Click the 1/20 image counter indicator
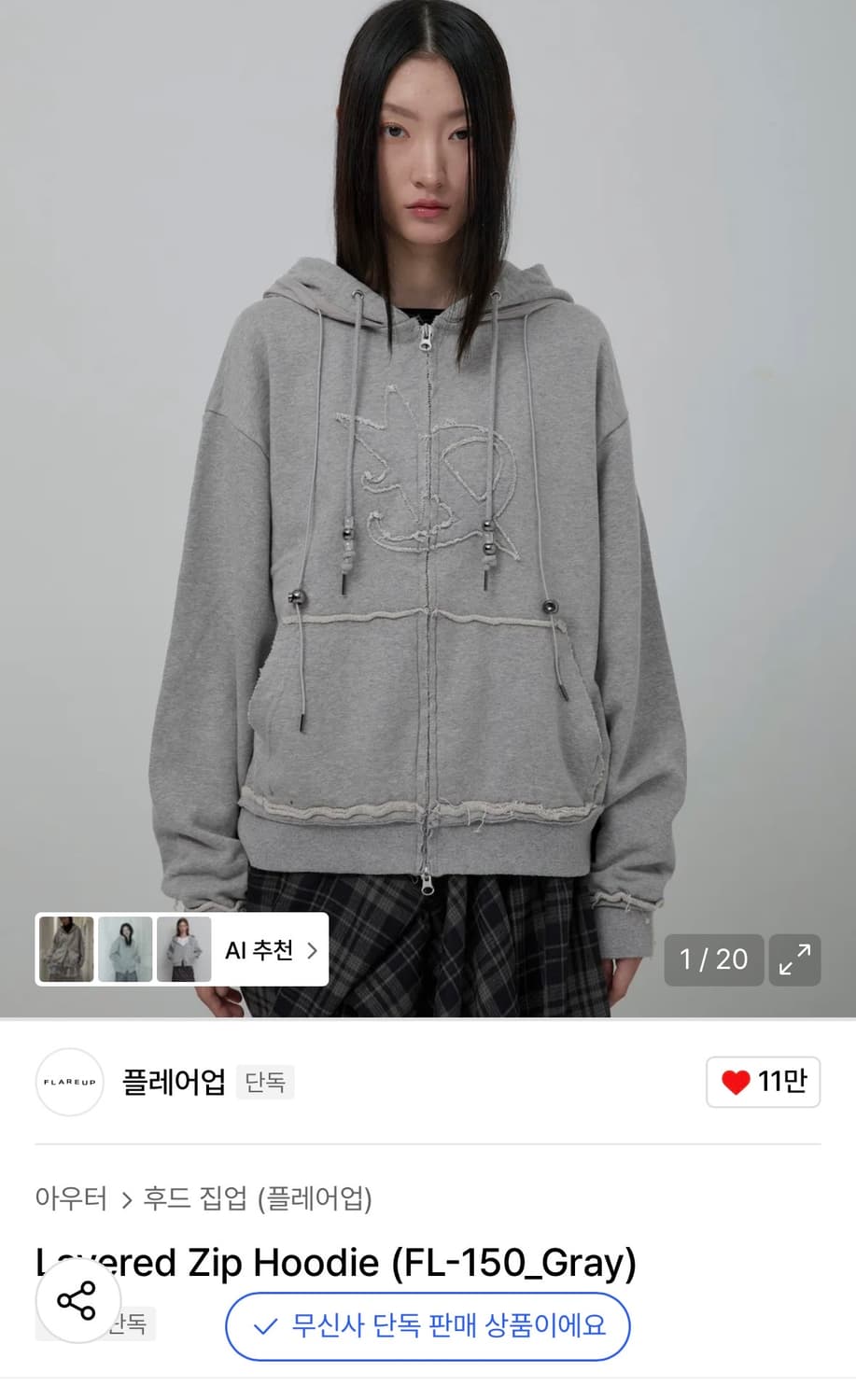Screen dimensions: 856x1400 [713, 959]
